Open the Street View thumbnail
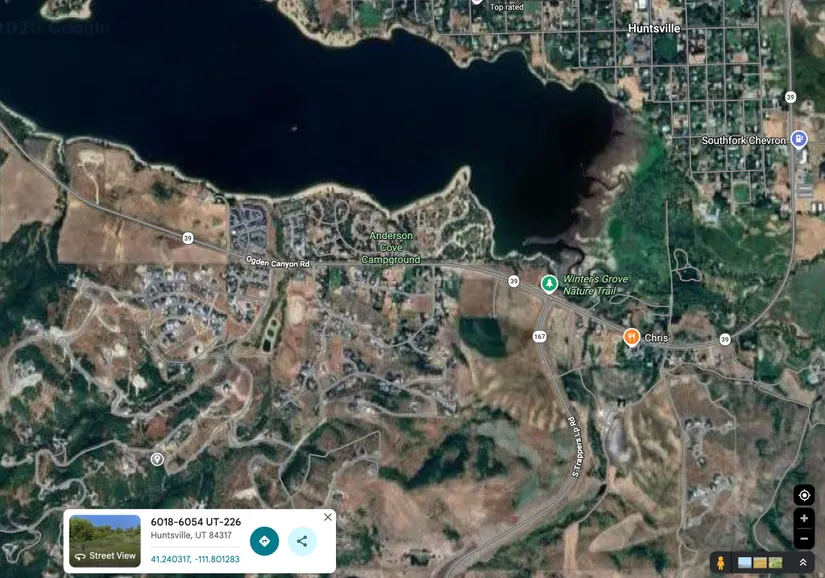The width and height of the screenshot is (825, 578). (x=105, y=541)
